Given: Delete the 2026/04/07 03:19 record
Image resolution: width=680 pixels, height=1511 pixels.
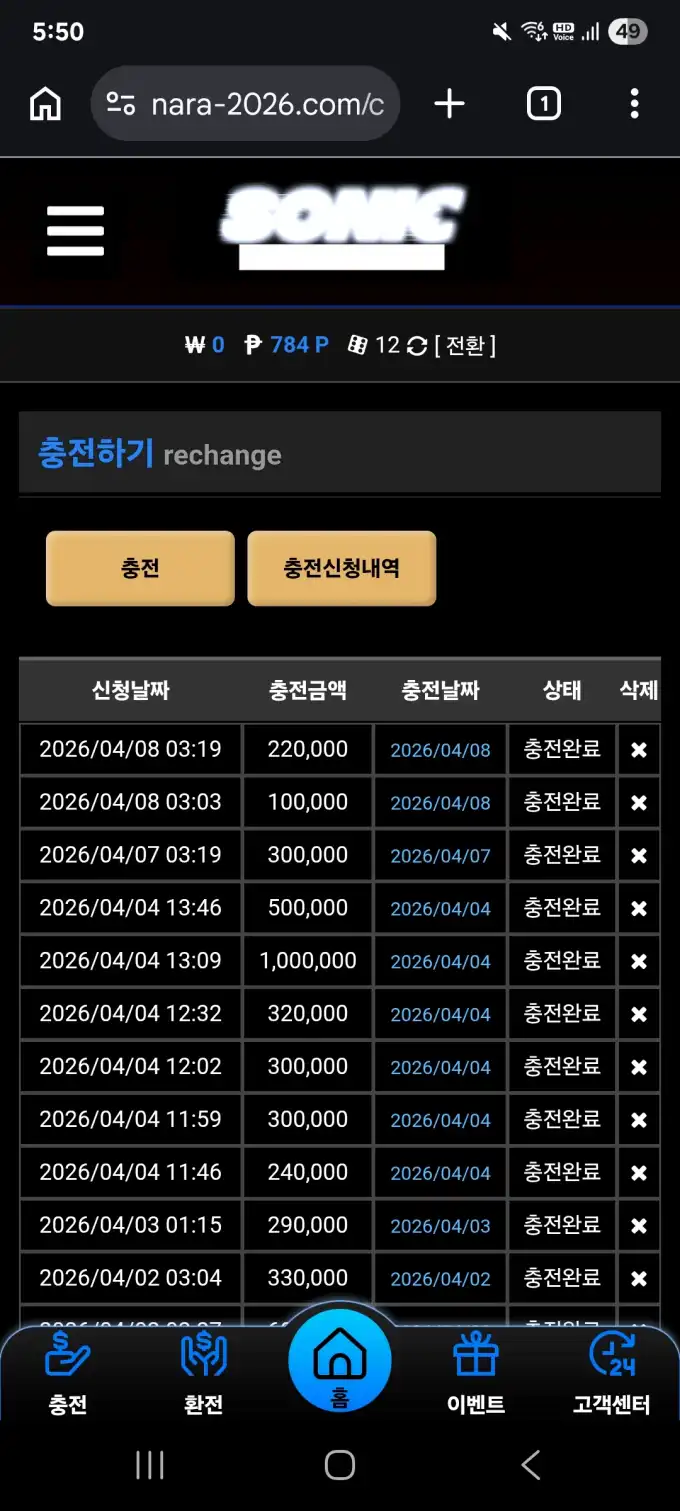Looking at the screenshot, I should pos(639,856).
